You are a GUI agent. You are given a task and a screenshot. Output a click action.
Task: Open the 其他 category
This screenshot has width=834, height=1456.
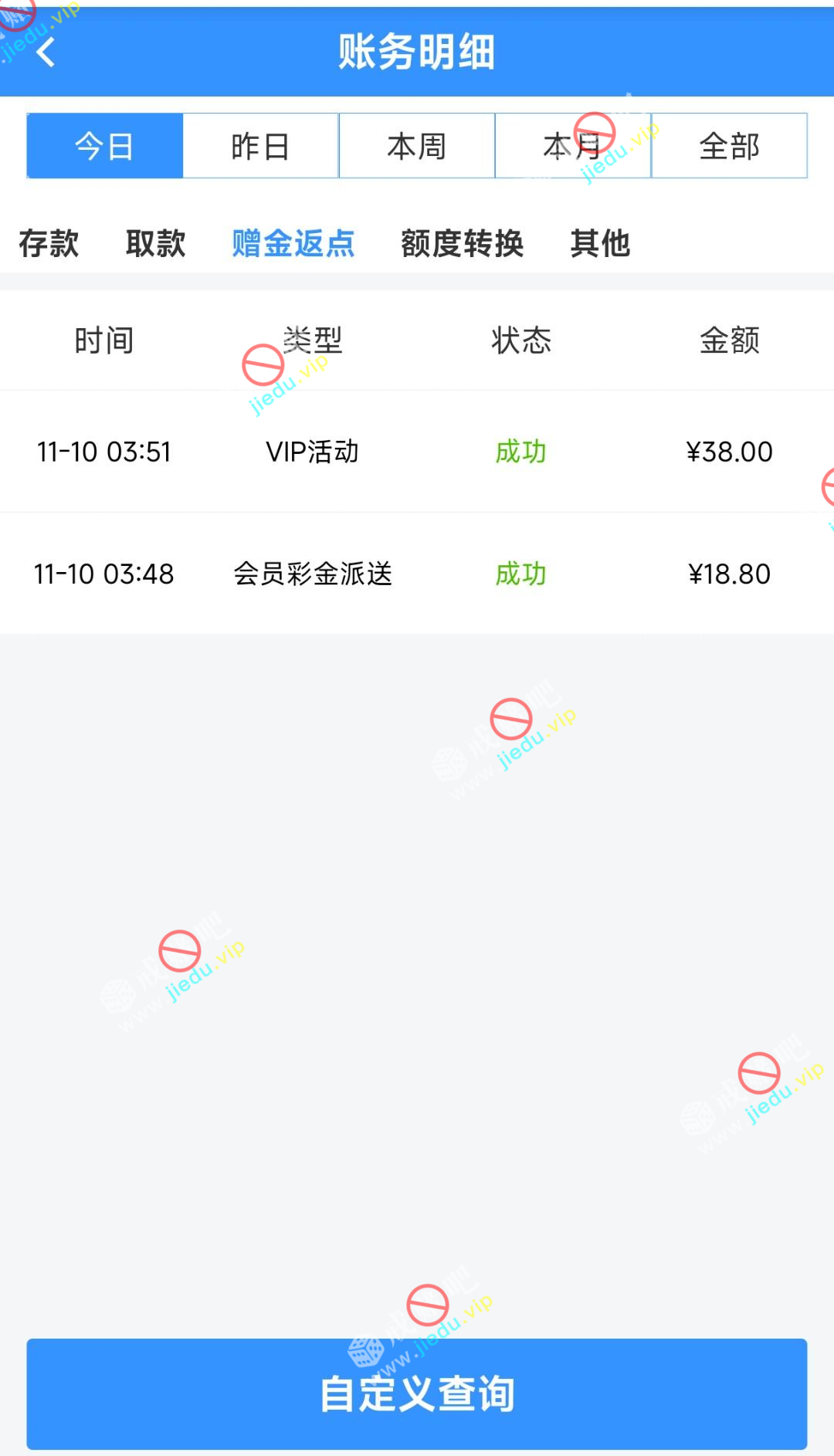click(x=600, y=243)
